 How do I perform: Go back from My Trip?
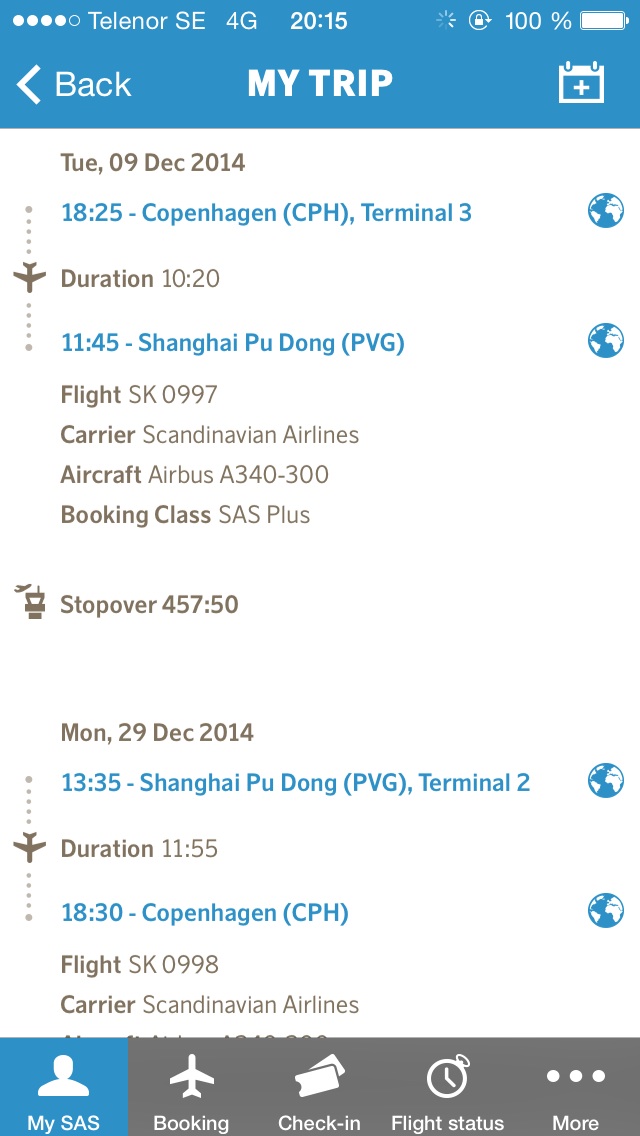click(x=75, y=84)
